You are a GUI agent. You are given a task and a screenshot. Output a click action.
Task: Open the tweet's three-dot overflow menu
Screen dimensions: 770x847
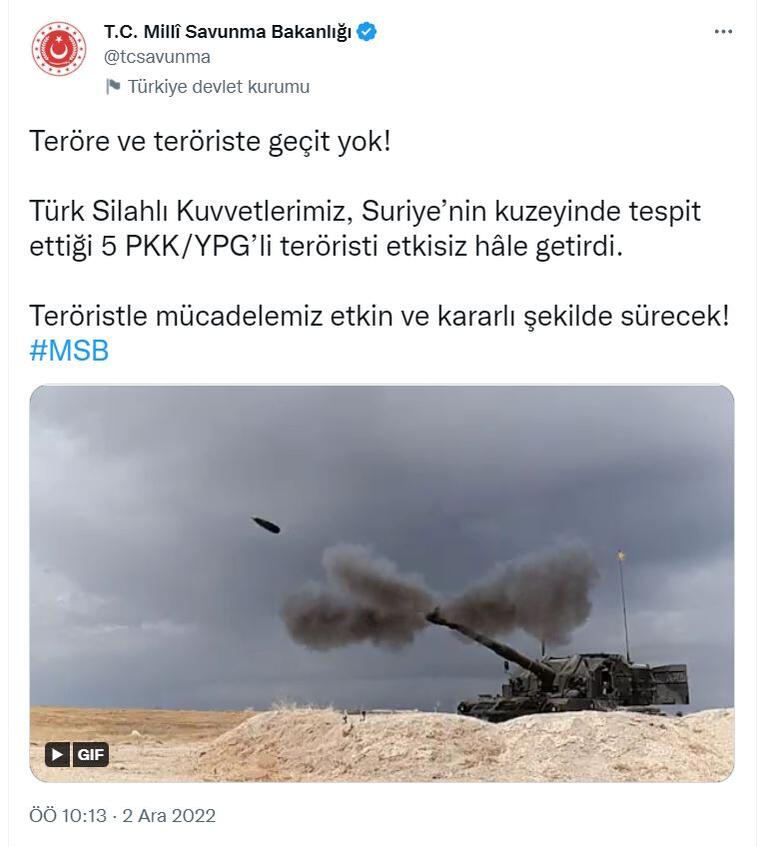pos(723,32)
